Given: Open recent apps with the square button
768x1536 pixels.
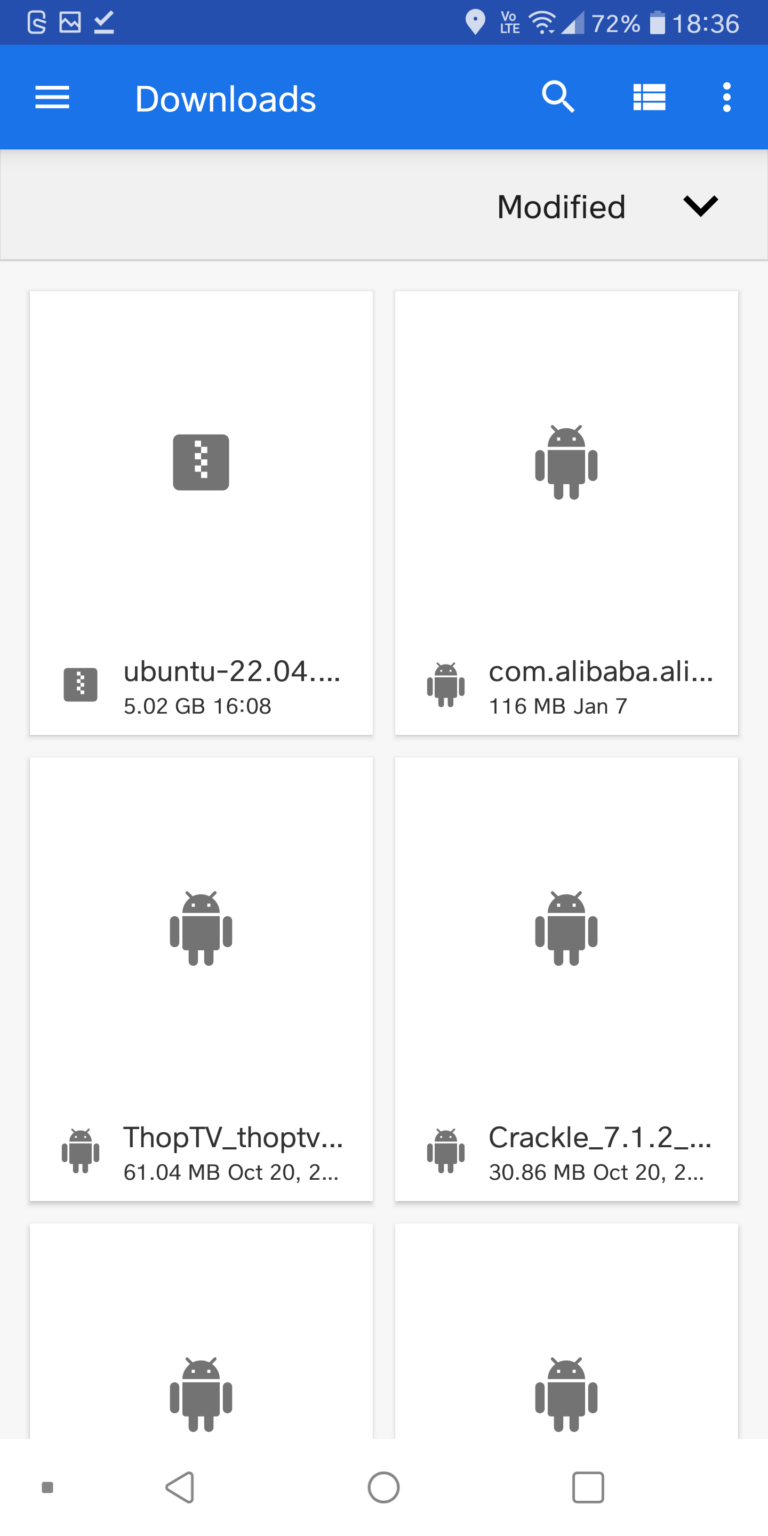Looking at the screenshot, I should (x=588, y=1487).
